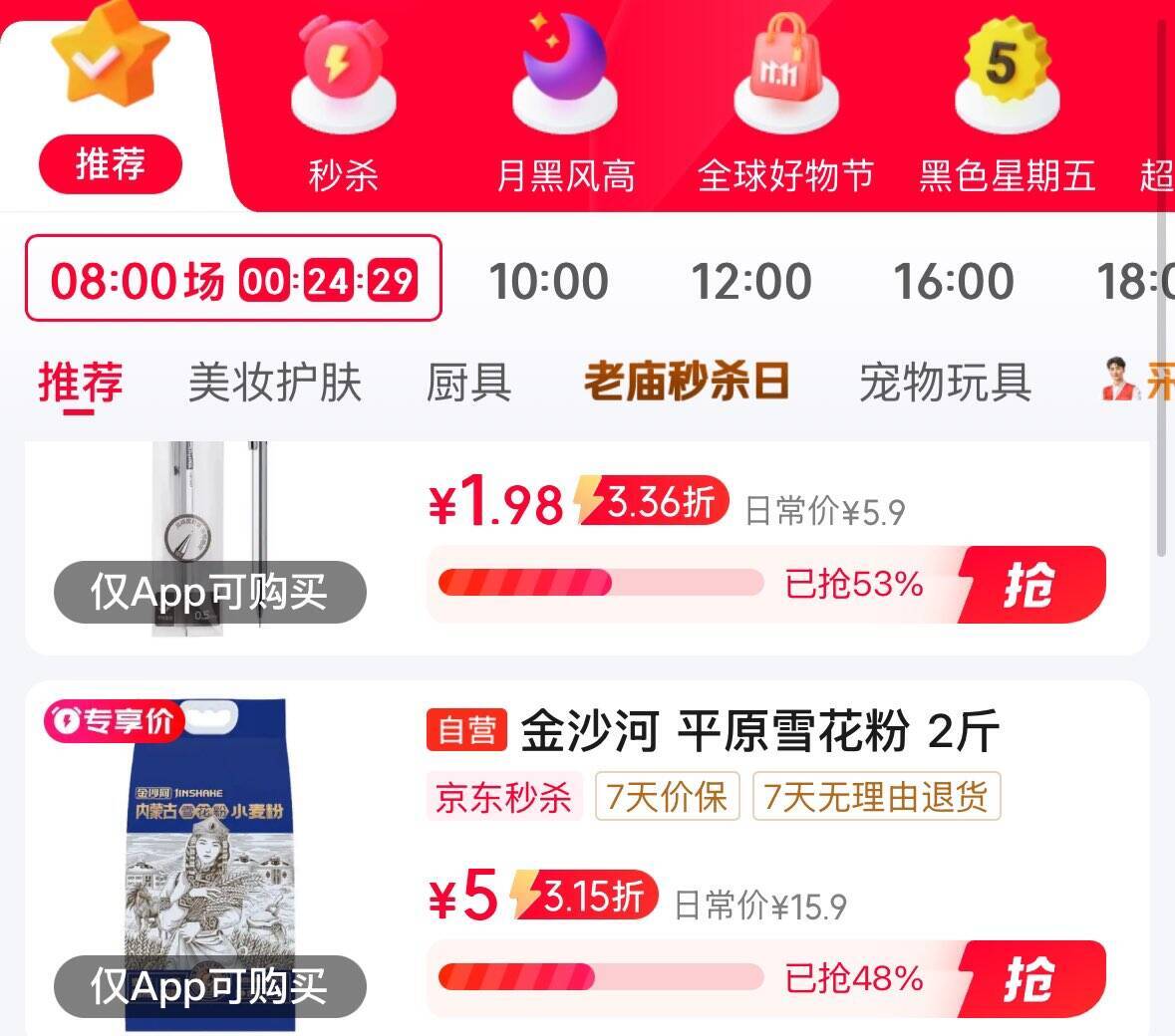The width and height of the screenshot is (1175, 1036).
Task: Switch to 宠物玩具 category
Action: click(945, 384)
